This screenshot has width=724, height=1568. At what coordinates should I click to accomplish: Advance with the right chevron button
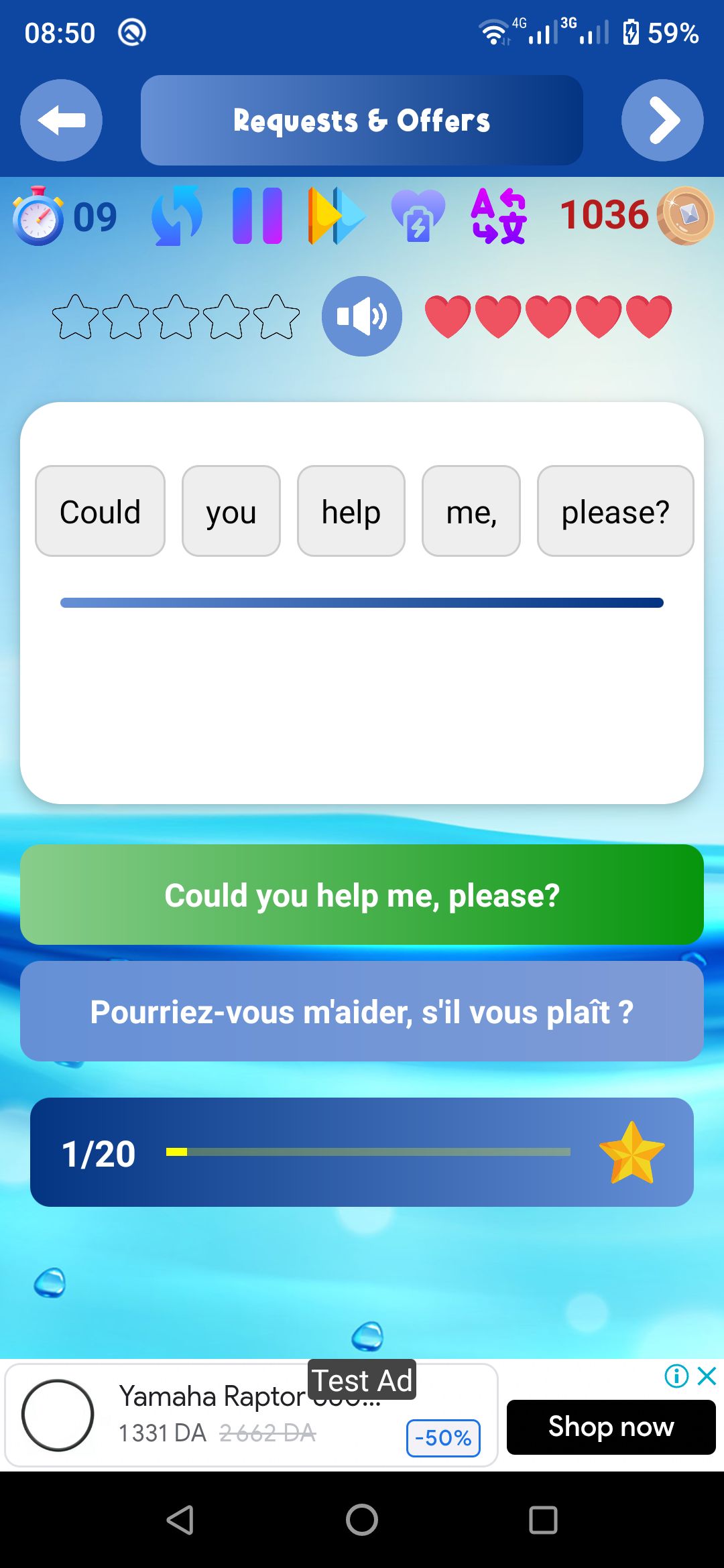[662, 121]
